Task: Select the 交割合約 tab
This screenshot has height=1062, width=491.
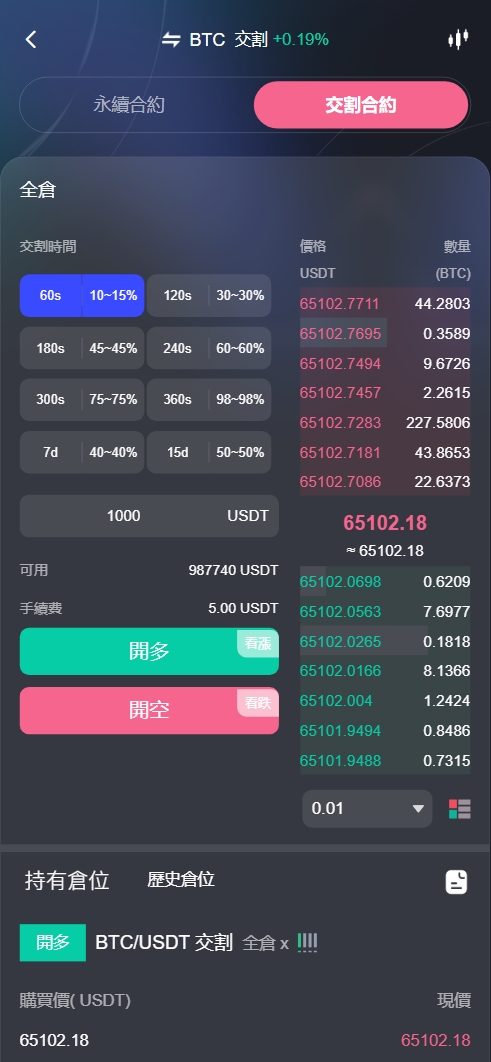Action: 360,105
